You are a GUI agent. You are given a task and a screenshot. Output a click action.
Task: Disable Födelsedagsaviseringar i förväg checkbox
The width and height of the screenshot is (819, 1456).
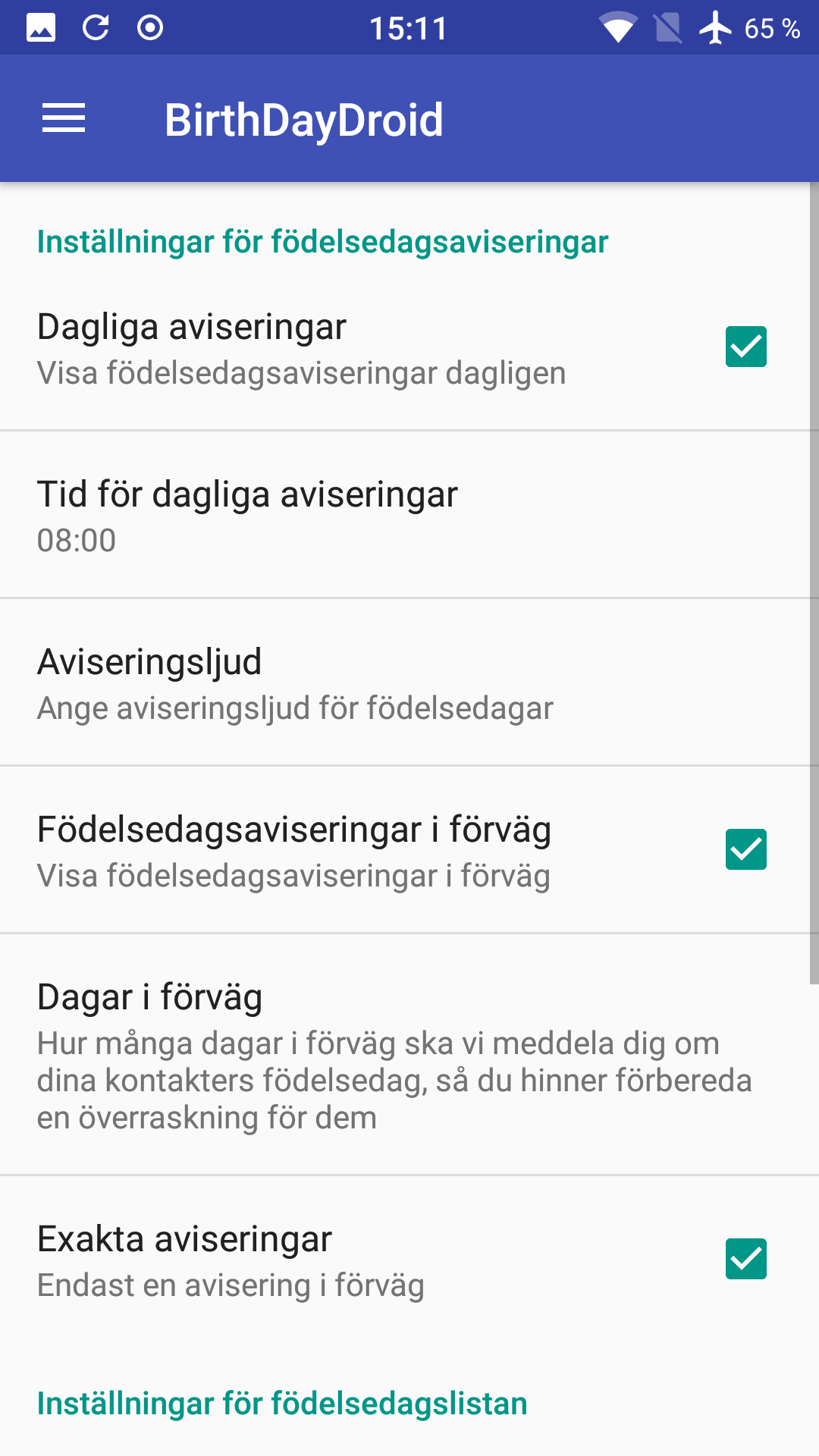pos(745,849)
